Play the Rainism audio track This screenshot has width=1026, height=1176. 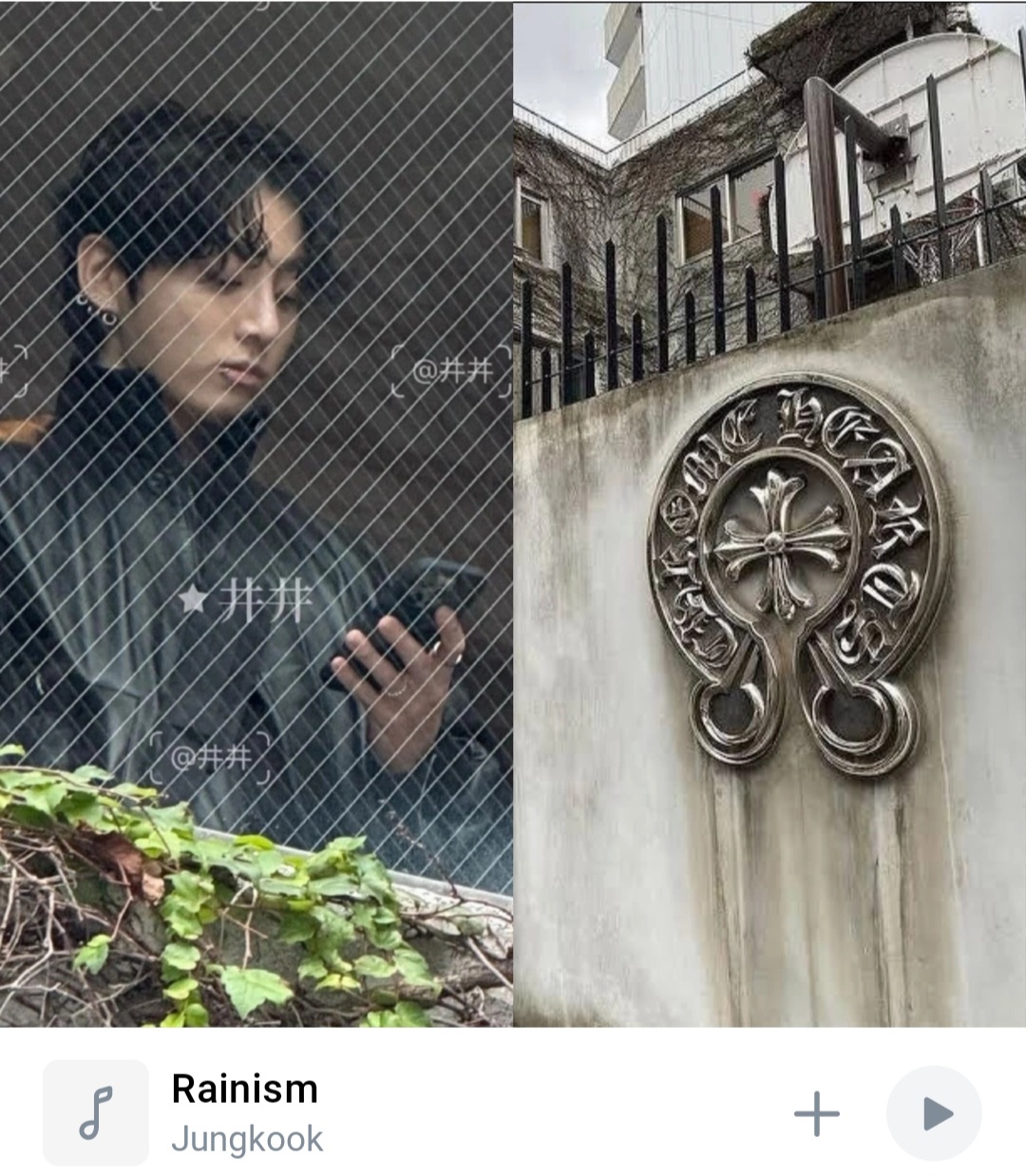tap(934, 1113)
